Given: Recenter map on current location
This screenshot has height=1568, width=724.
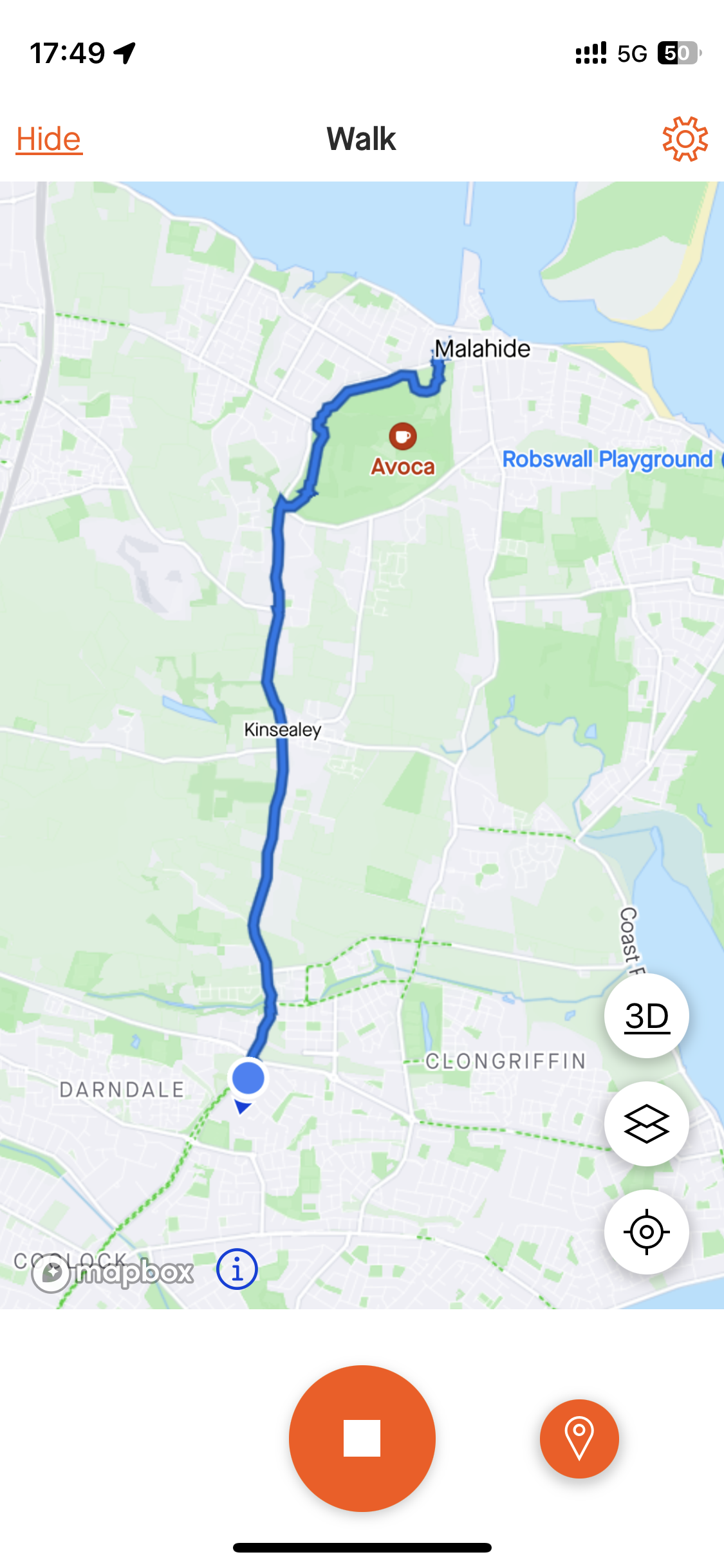Looking at the screenshot, I should click(646, 1232).
